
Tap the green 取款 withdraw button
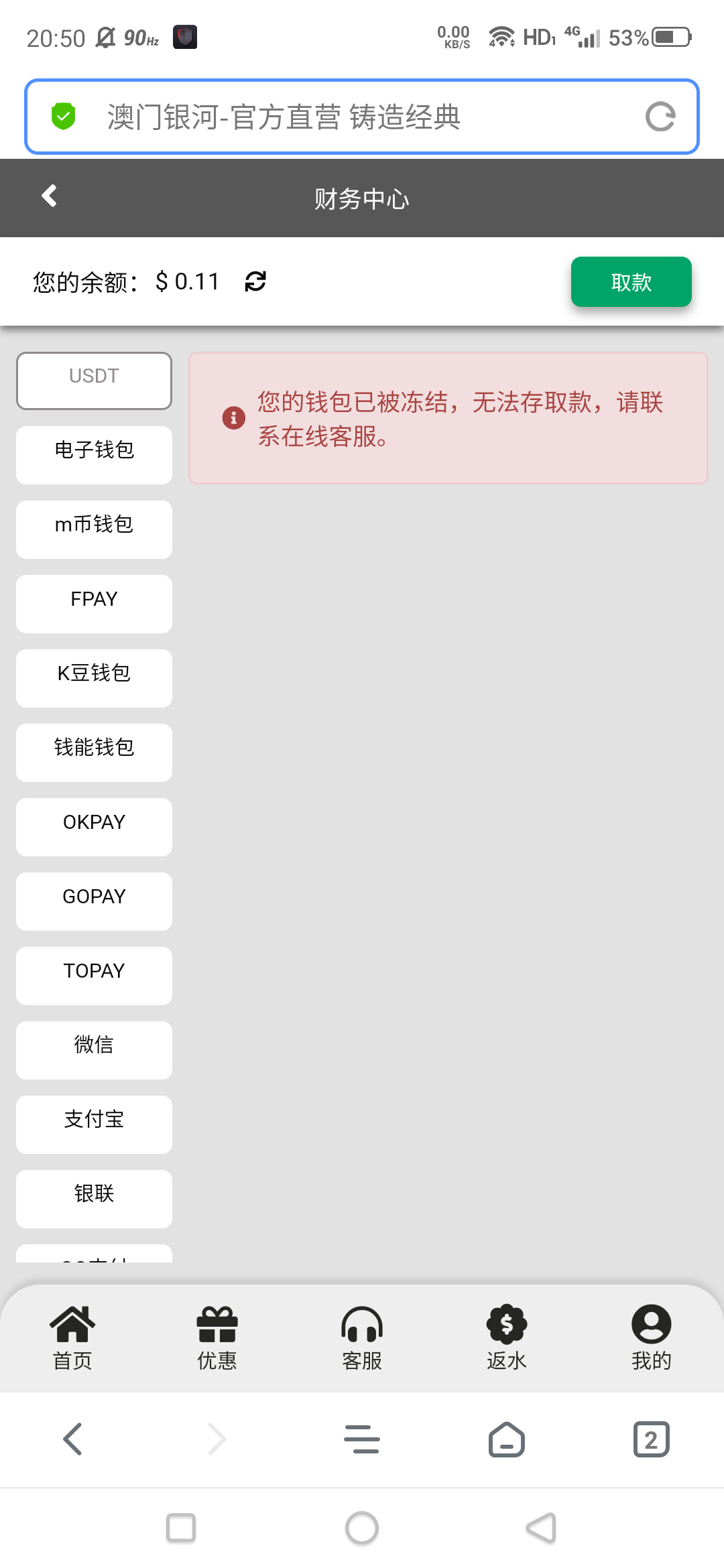coord(631,282)
